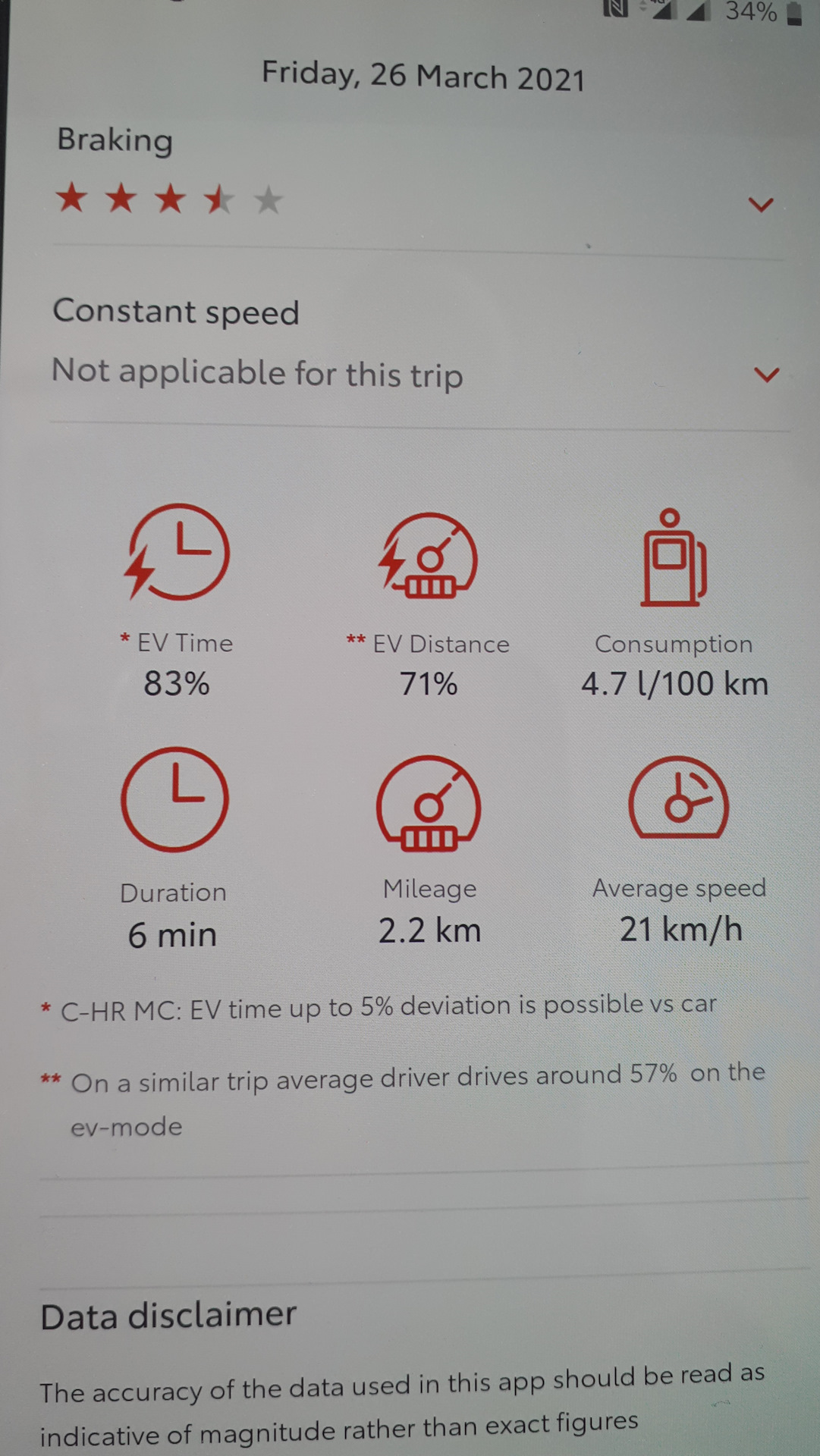820x1456 pixels.
Task: Expand the Braking section chevron
Action: click(x=760, y=205)
